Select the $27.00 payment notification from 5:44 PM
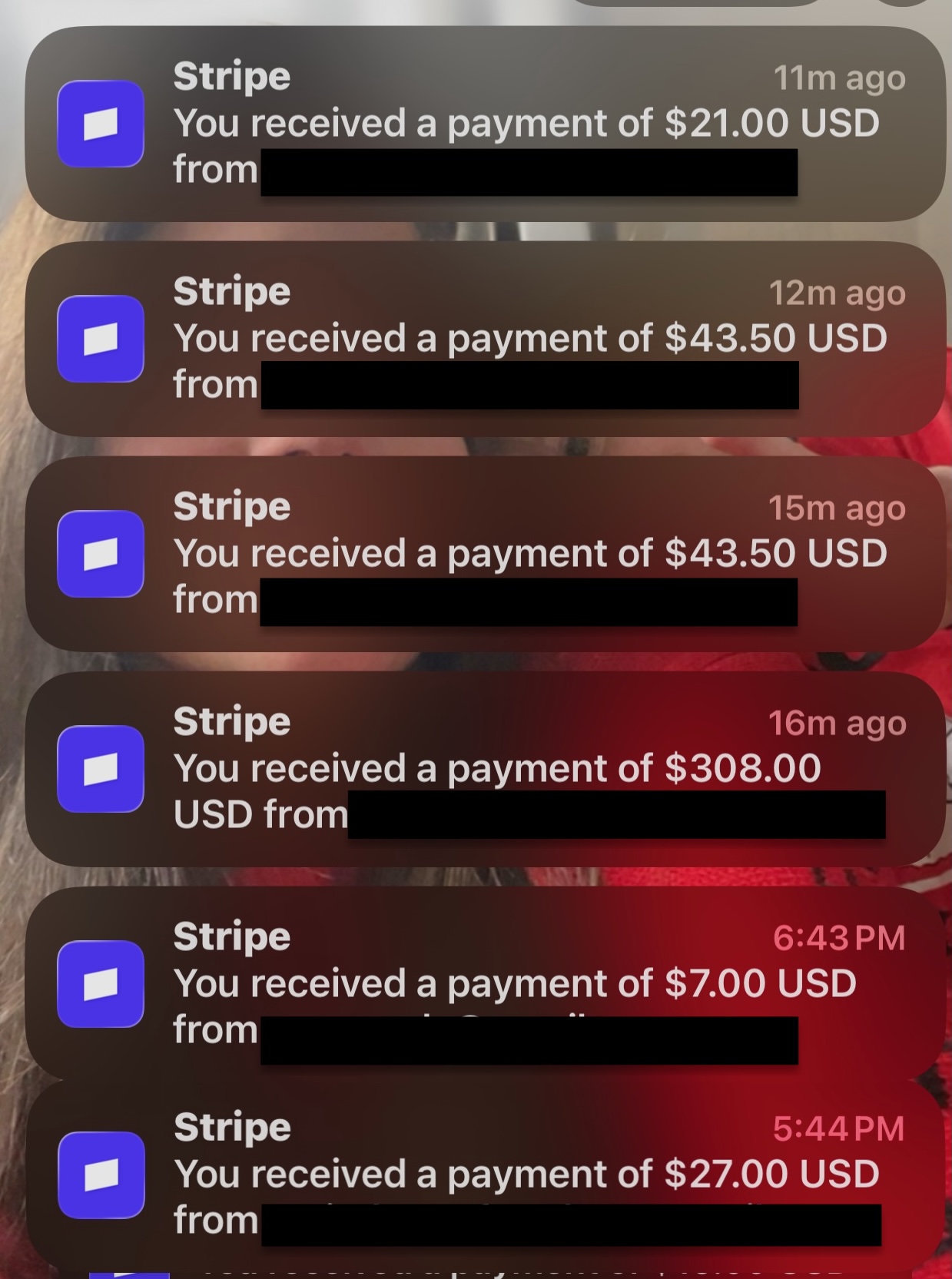952x1279 pixels. (484, 1174)
